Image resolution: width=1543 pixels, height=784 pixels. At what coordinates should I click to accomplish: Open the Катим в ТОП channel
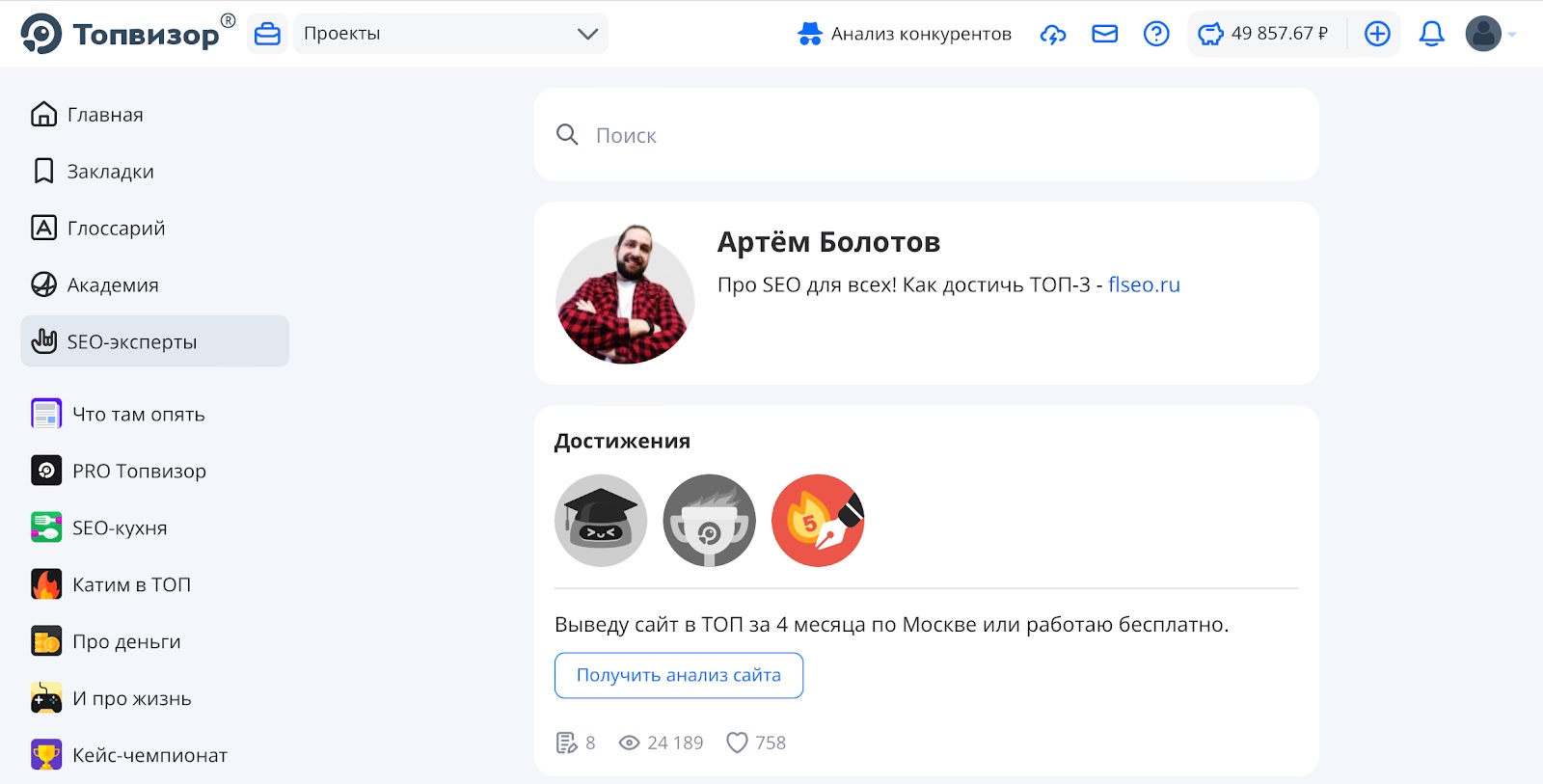[x=131, y=585]
